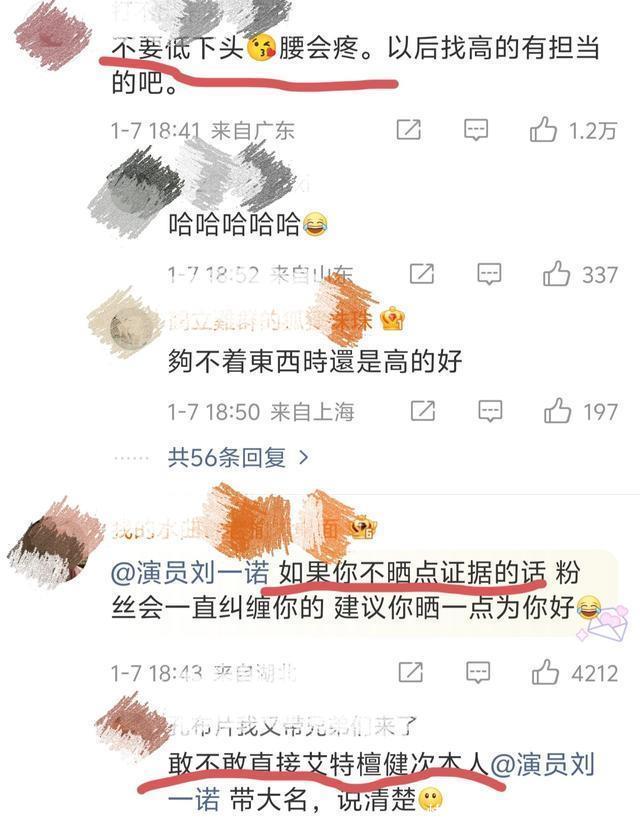Forward the 18:50 reply from 上海
The height and width of the screenshot is (828, 640).
click(423, 411)
